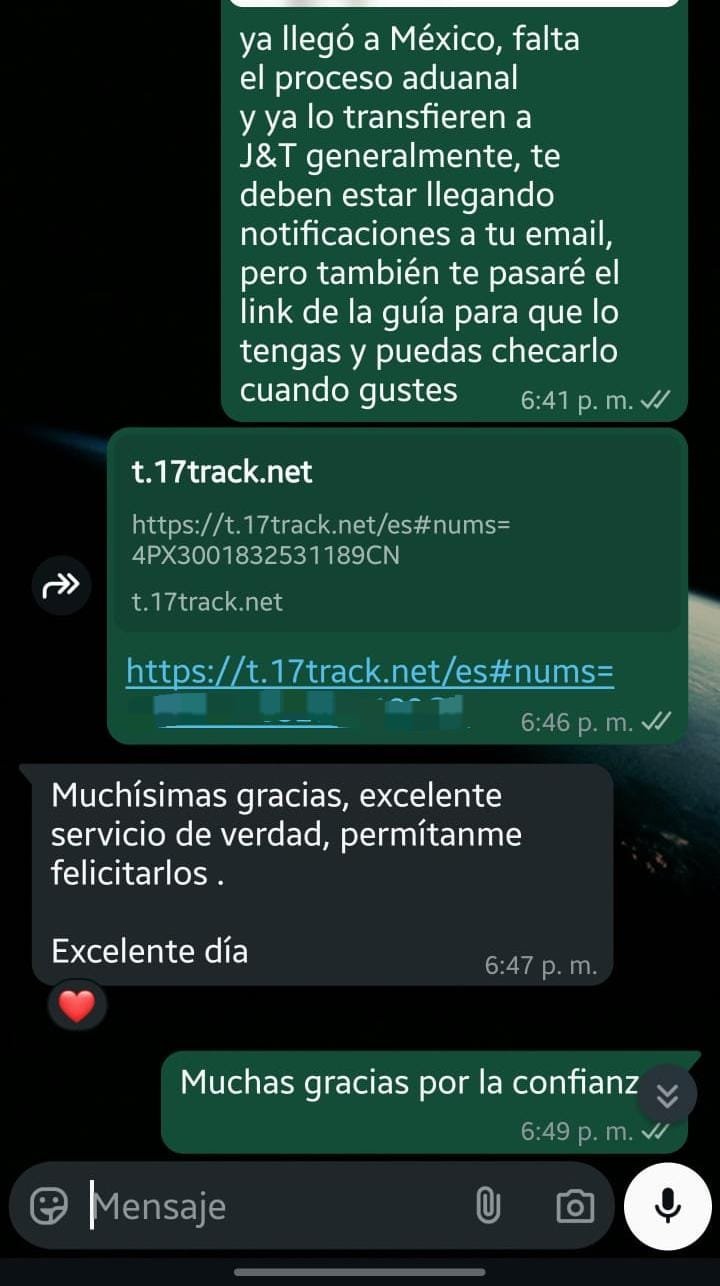Open the camera from the message bar

point(574,1206)
